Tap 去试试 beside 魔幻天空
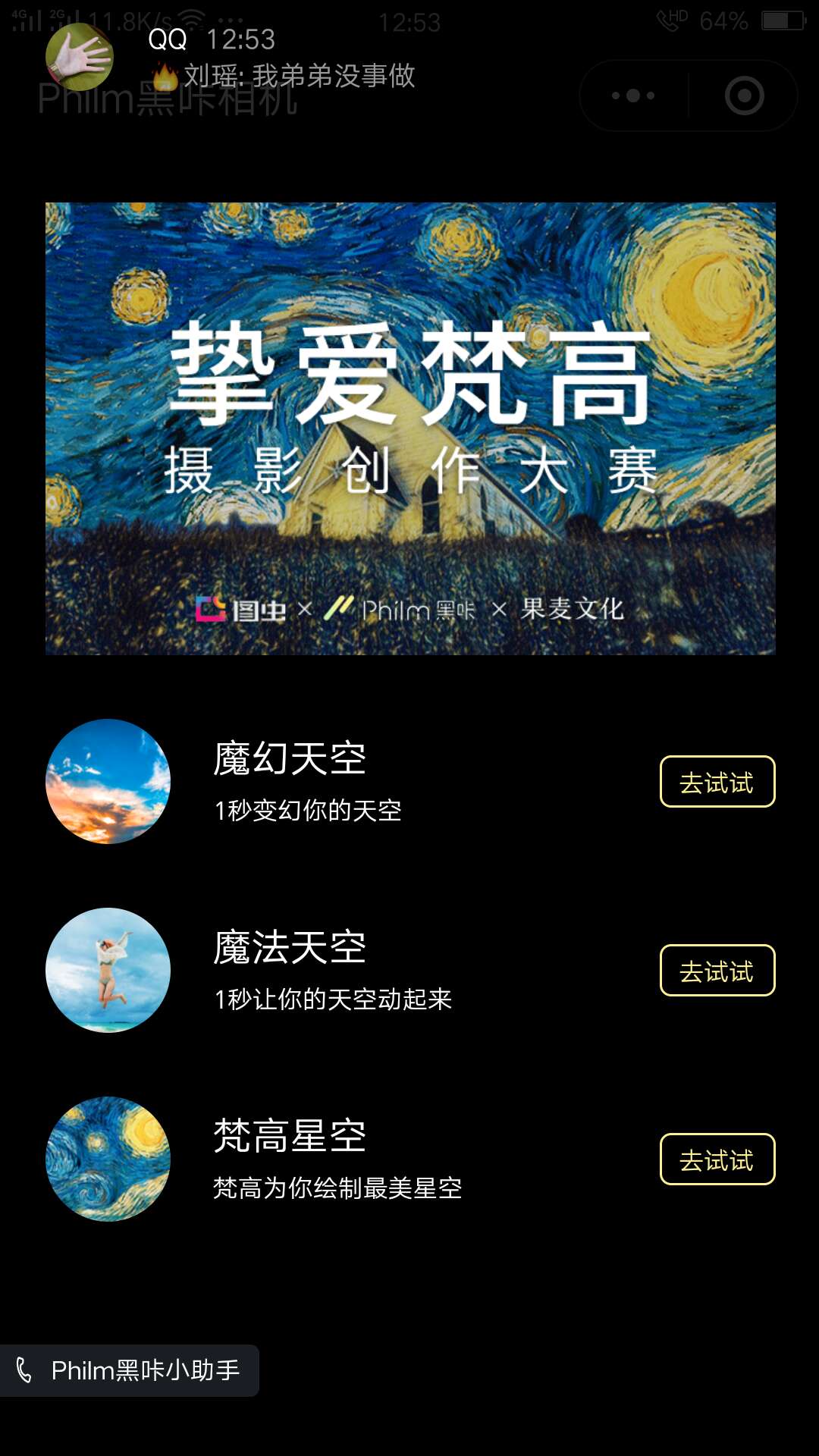819x1456 pixels. (x=716, y=783)
